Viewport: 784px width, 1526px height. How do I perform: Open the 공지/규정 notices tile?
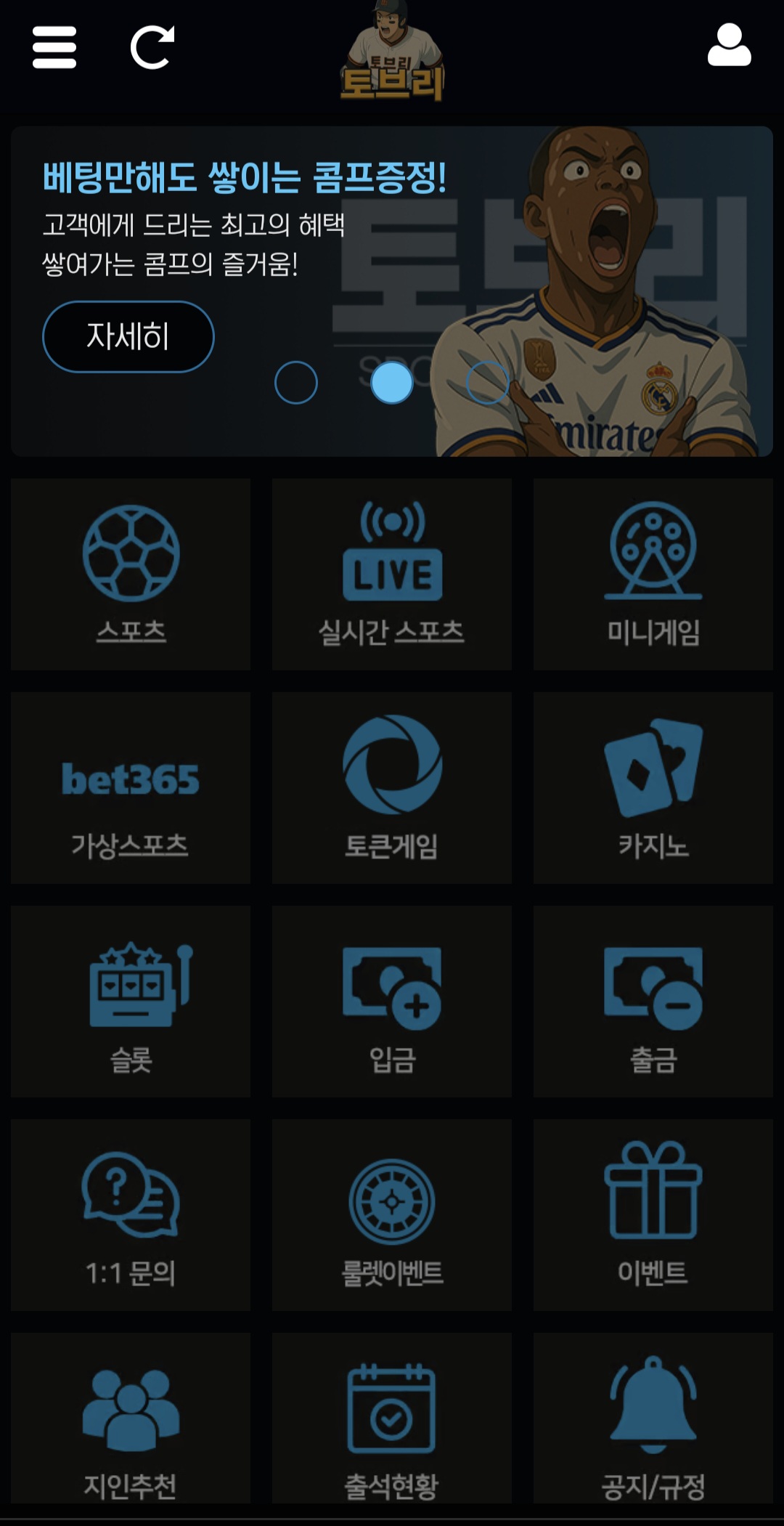(x=653, y=1420)
